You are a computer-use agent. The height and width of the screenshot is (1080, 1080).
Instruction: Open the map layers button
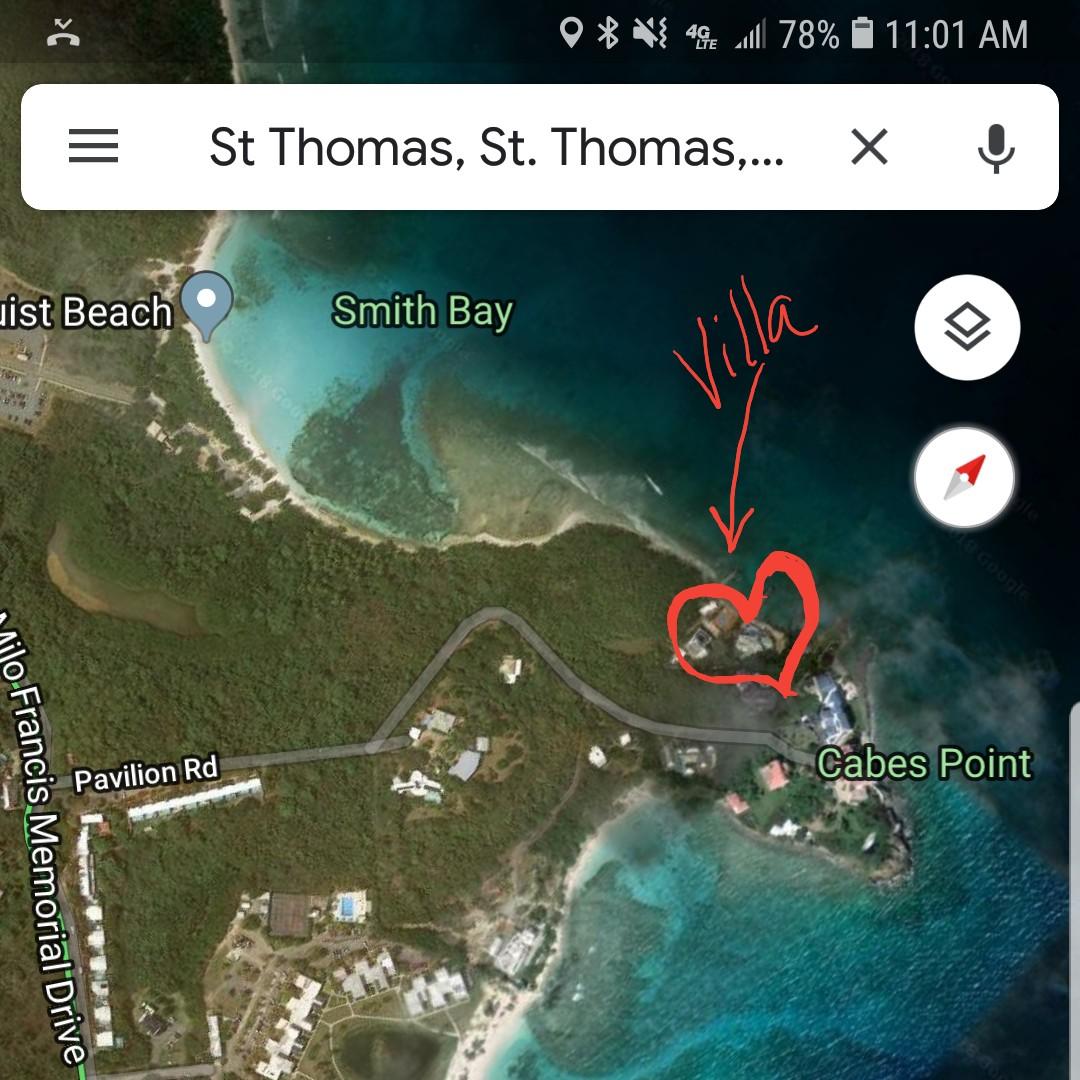coord(966,328)
